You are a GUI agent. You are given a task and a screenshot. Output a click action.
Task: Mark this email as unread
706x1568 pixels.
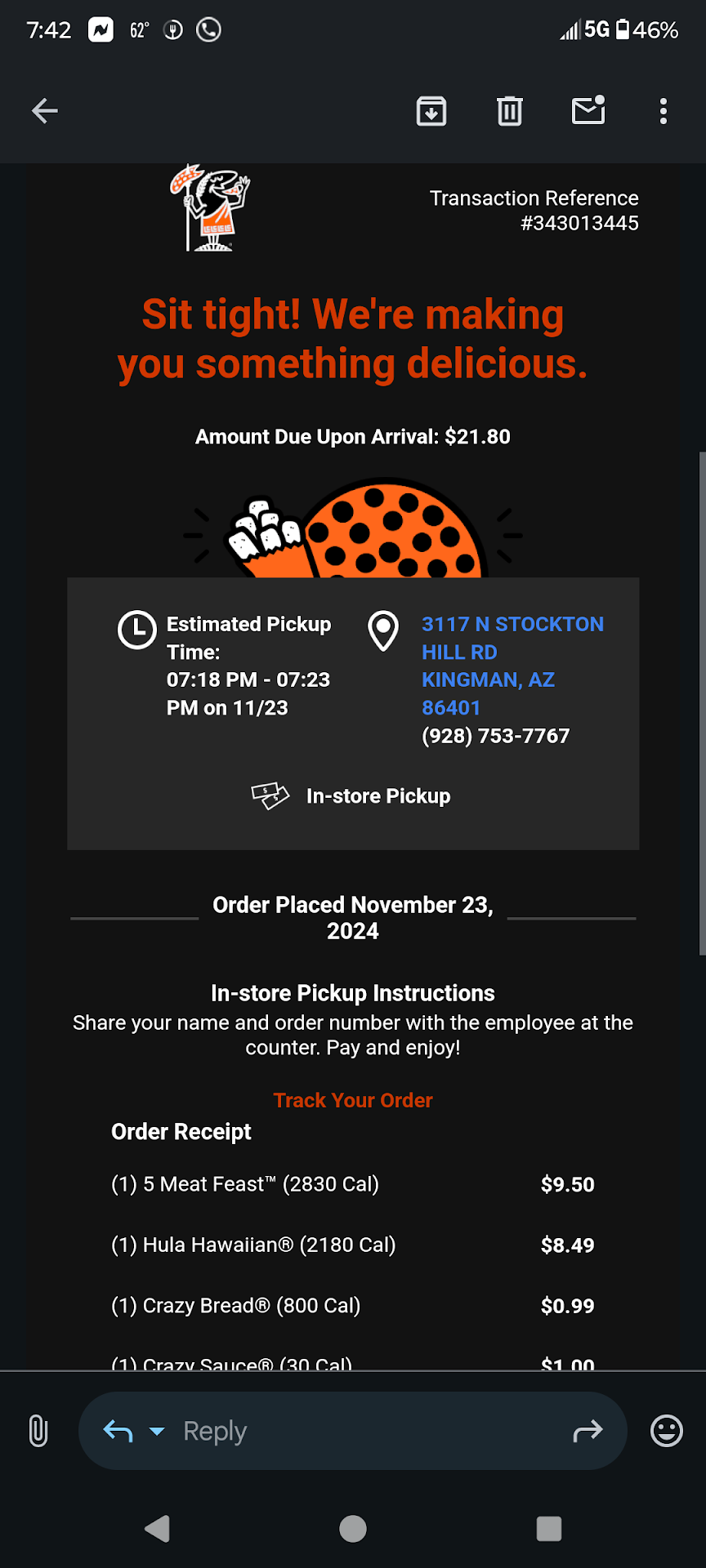(588, 110)
